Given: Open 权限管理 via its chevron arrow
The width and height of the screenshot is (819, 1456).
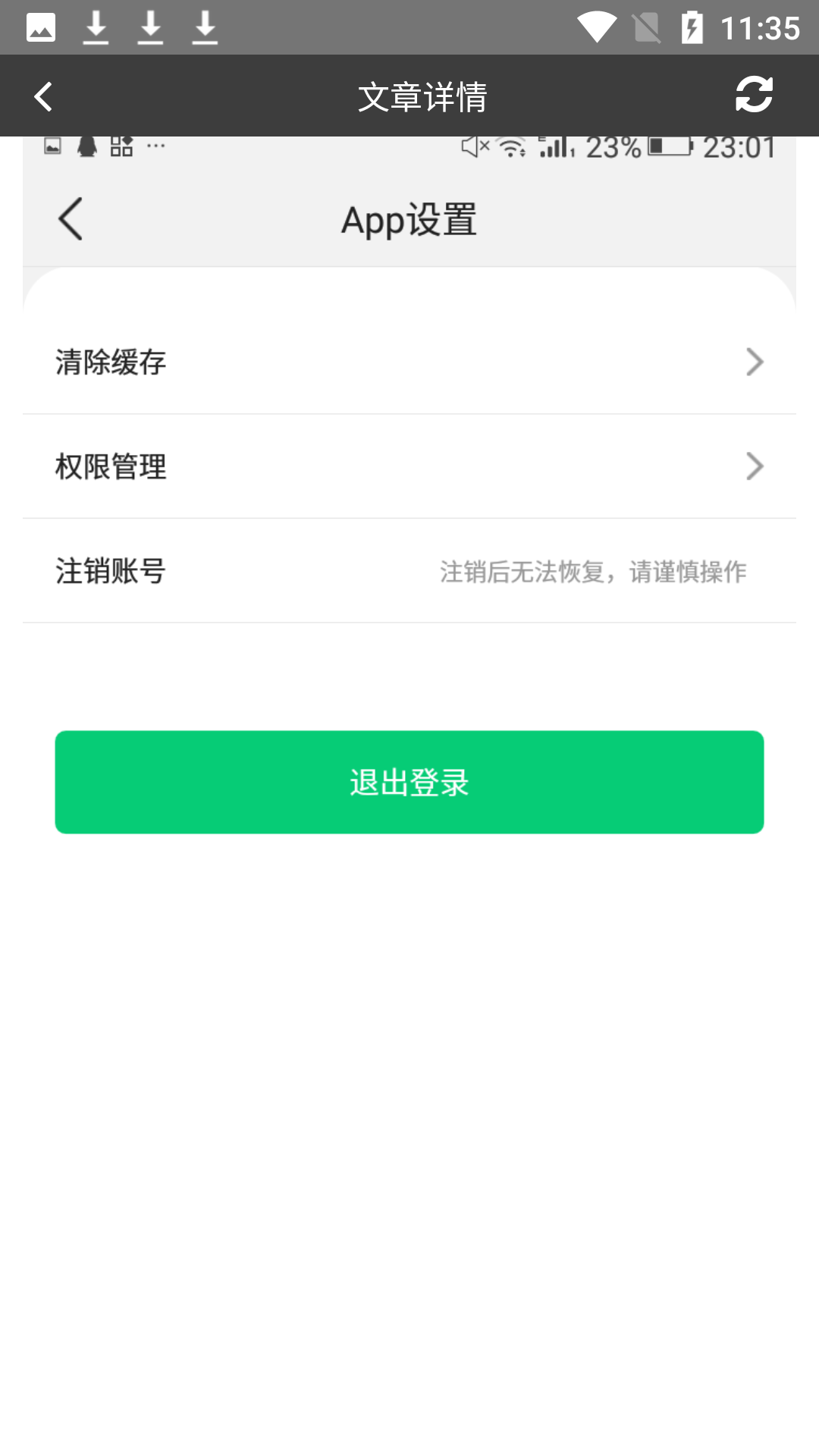Looking at the screenshot, I should tap(754, 466).
